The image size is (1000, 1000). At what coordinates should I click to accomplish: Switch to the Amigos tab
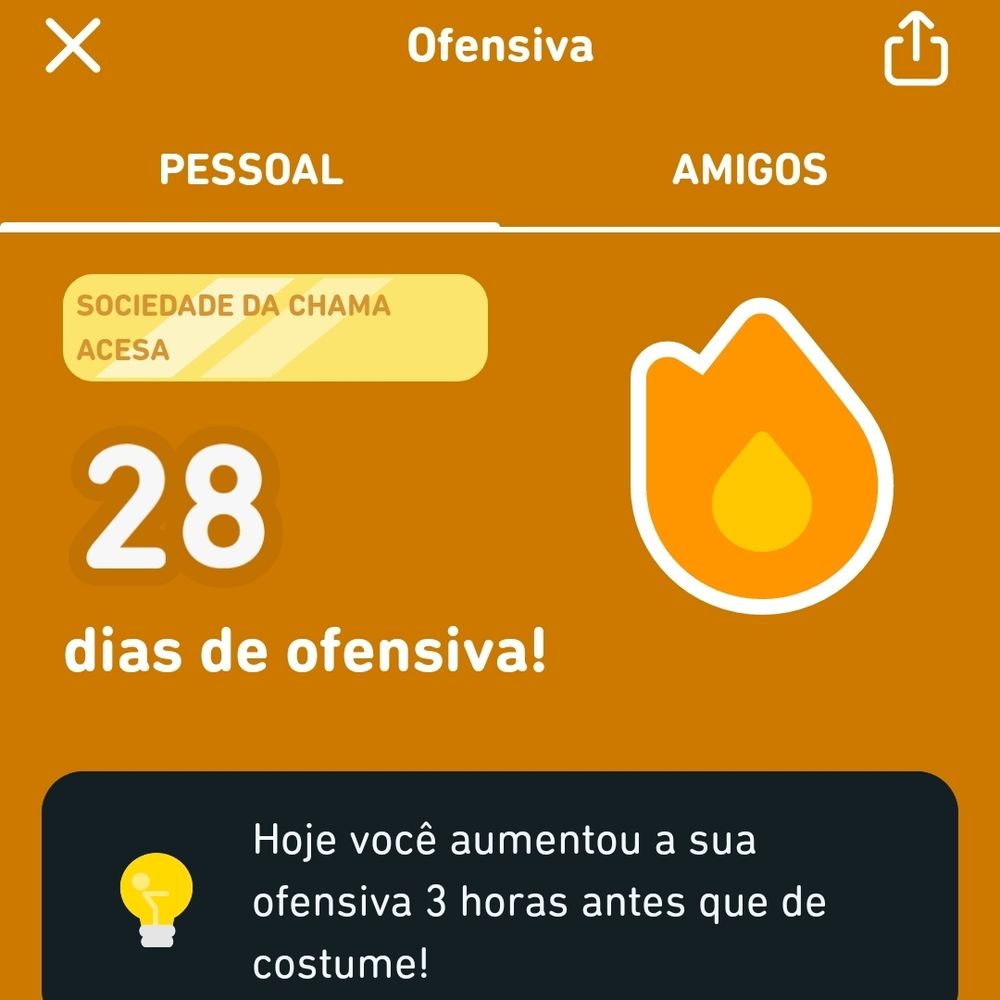(750, 170)
